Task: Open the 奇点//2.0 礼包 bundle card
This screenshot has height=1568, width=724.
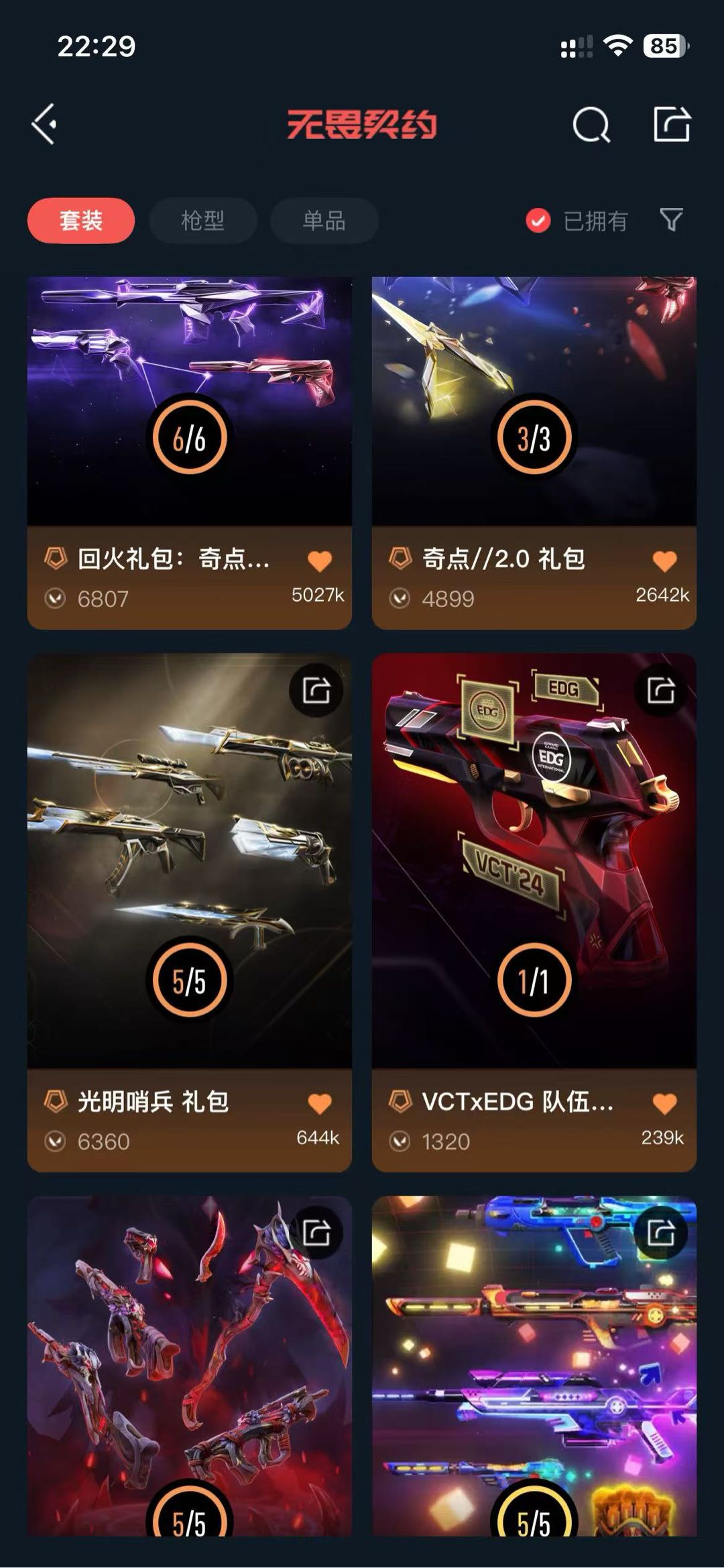Action: 534,453
